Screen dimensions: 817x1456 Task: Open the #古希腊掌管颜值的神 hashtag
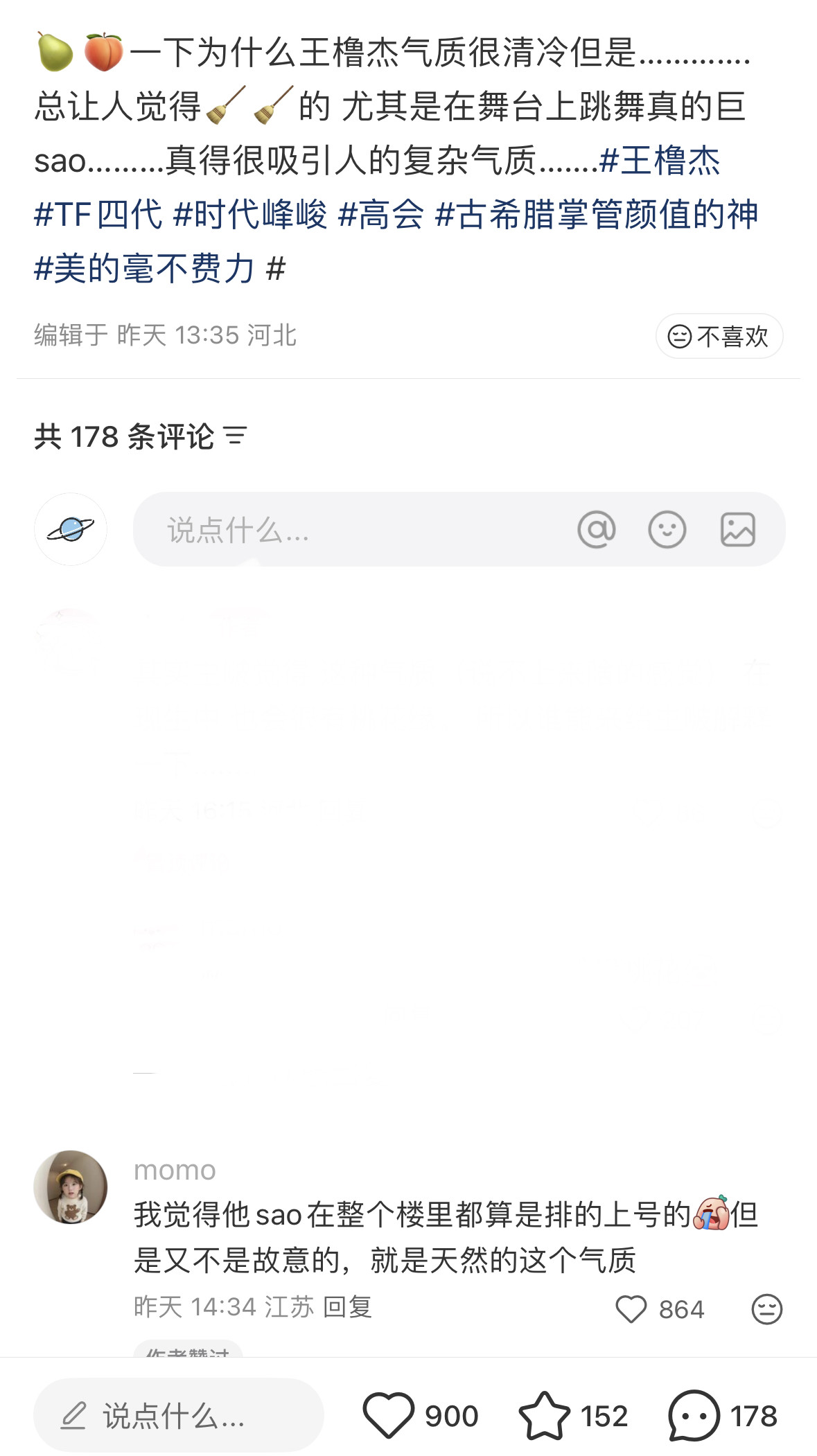click(x=597, y=215)
